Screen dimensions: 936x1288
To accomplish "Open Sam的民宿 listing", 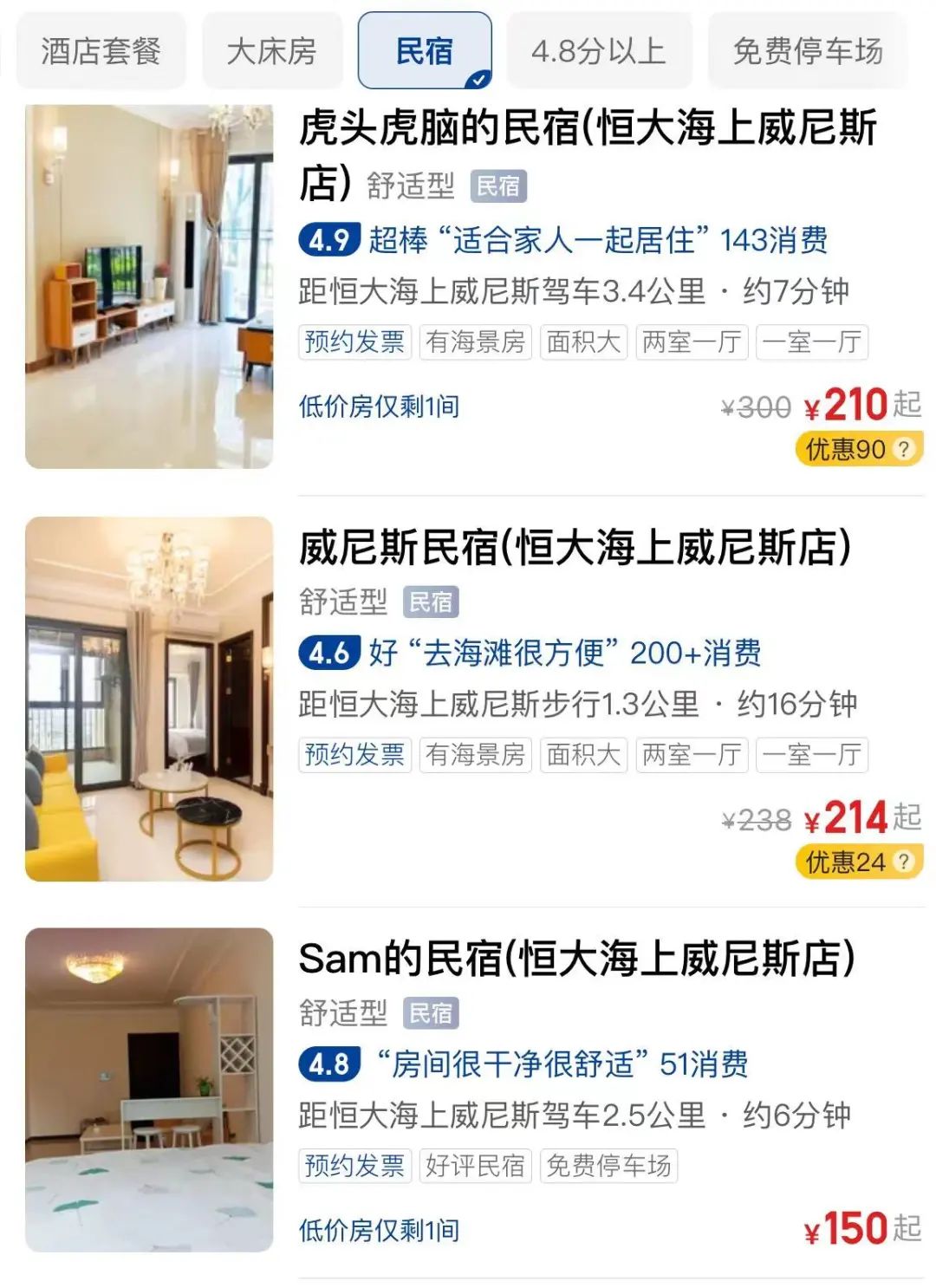I will click(577, 959).
